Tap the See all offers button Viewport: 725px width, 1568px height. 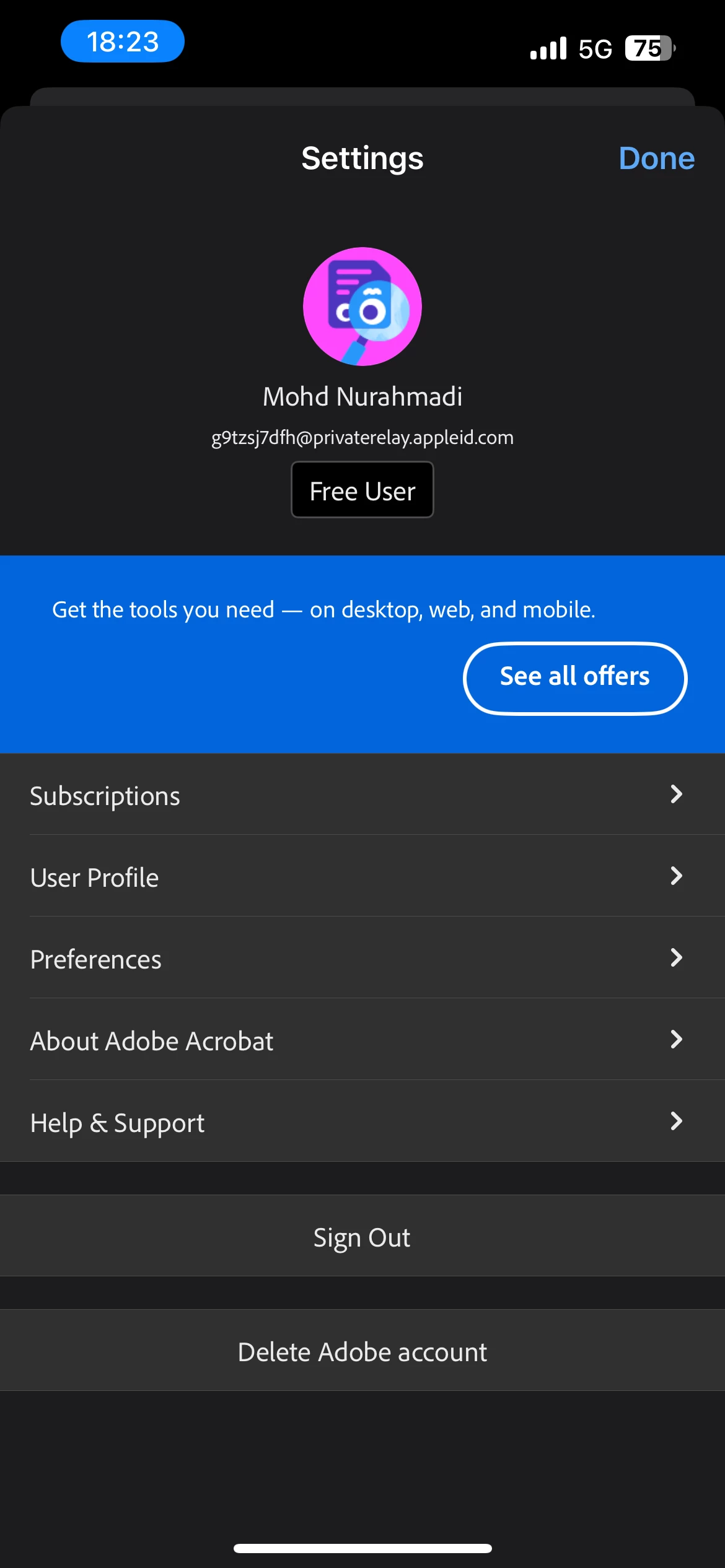[x=574, y=677]
